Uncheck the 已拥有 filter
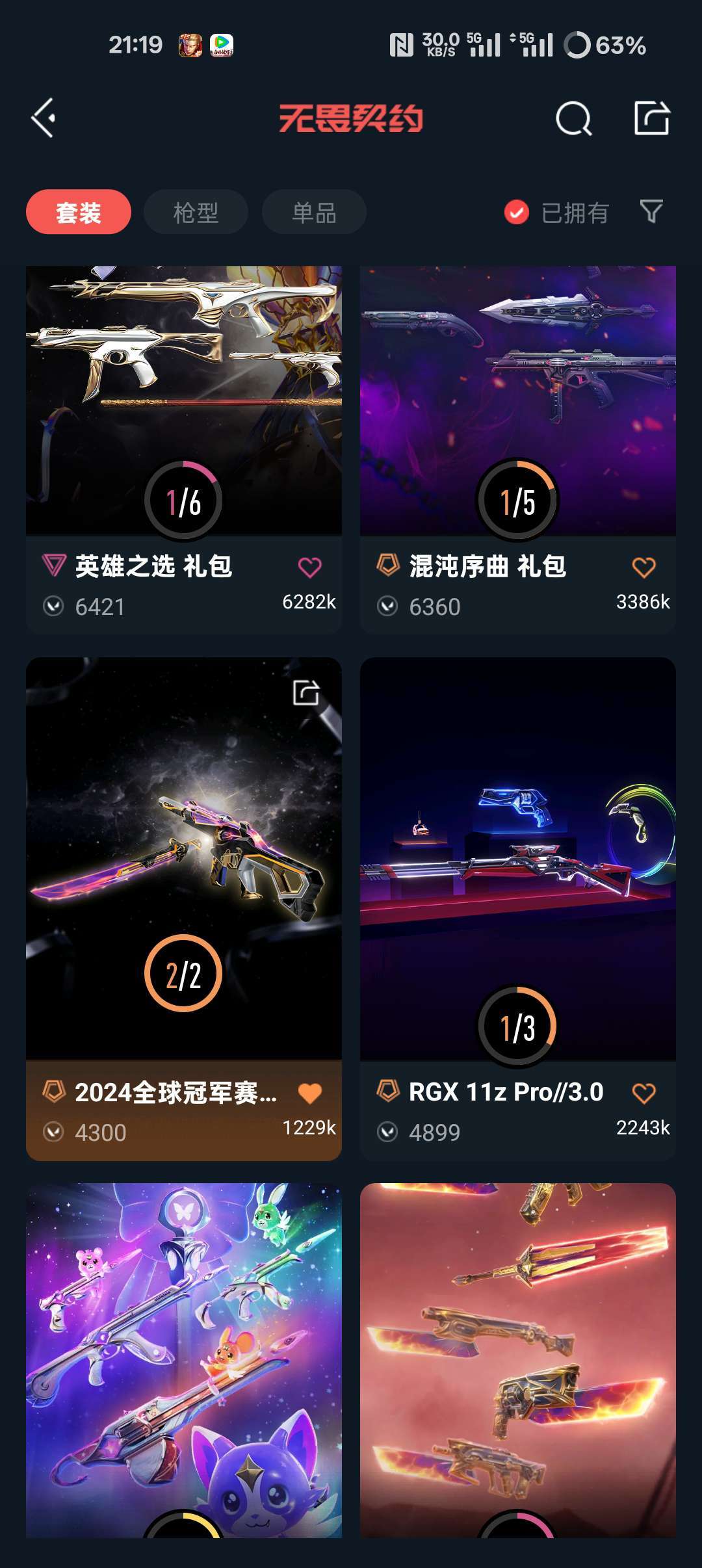Screen dimensions: 702x1568 coord(517,212)
